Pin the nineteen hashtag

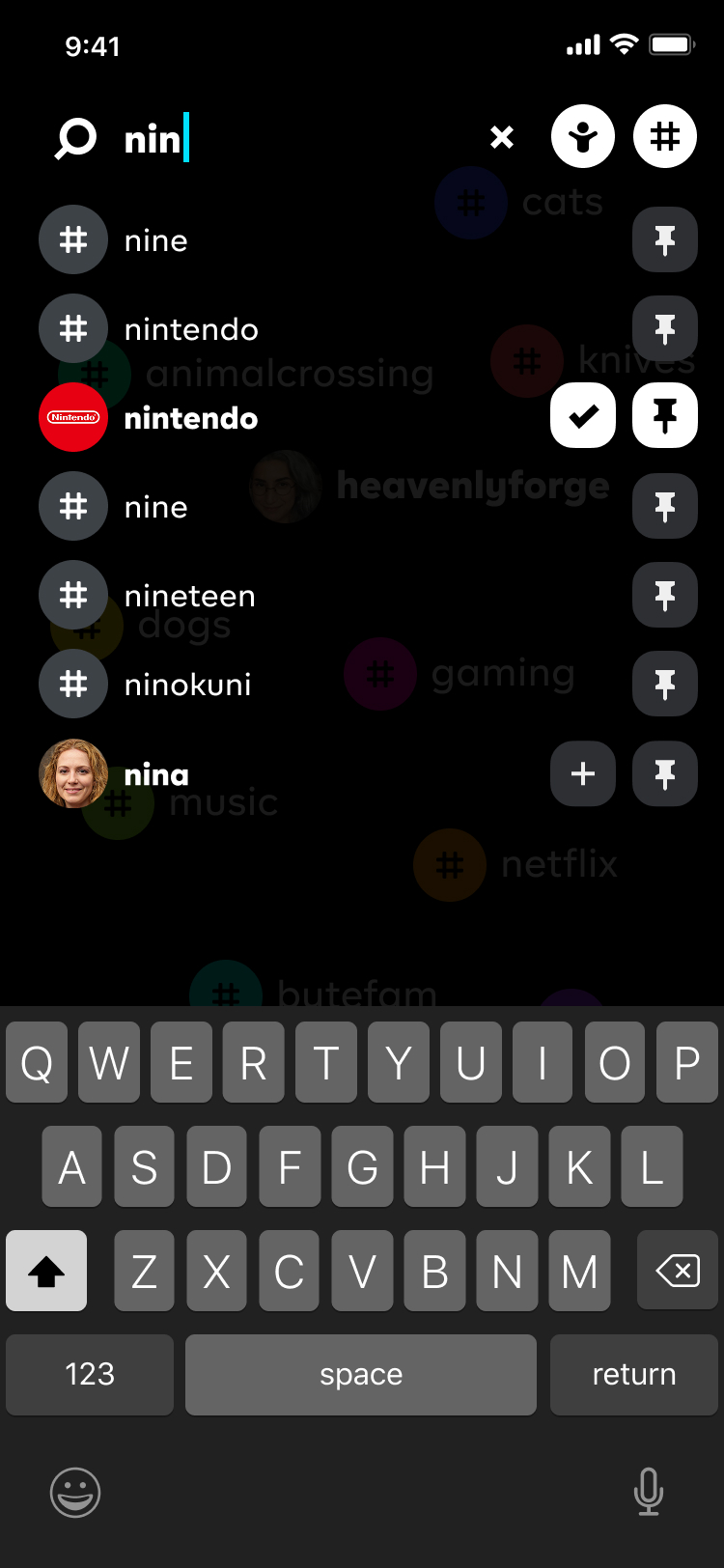click(664, 596)
